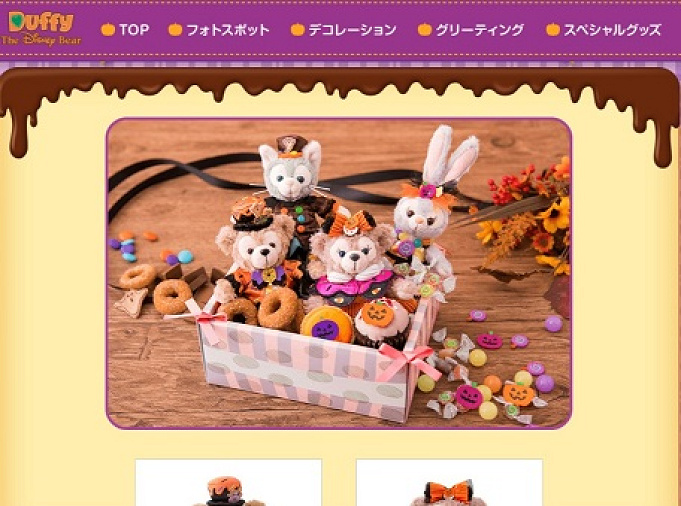Open the TOP navigation link

tap(126, 30)
